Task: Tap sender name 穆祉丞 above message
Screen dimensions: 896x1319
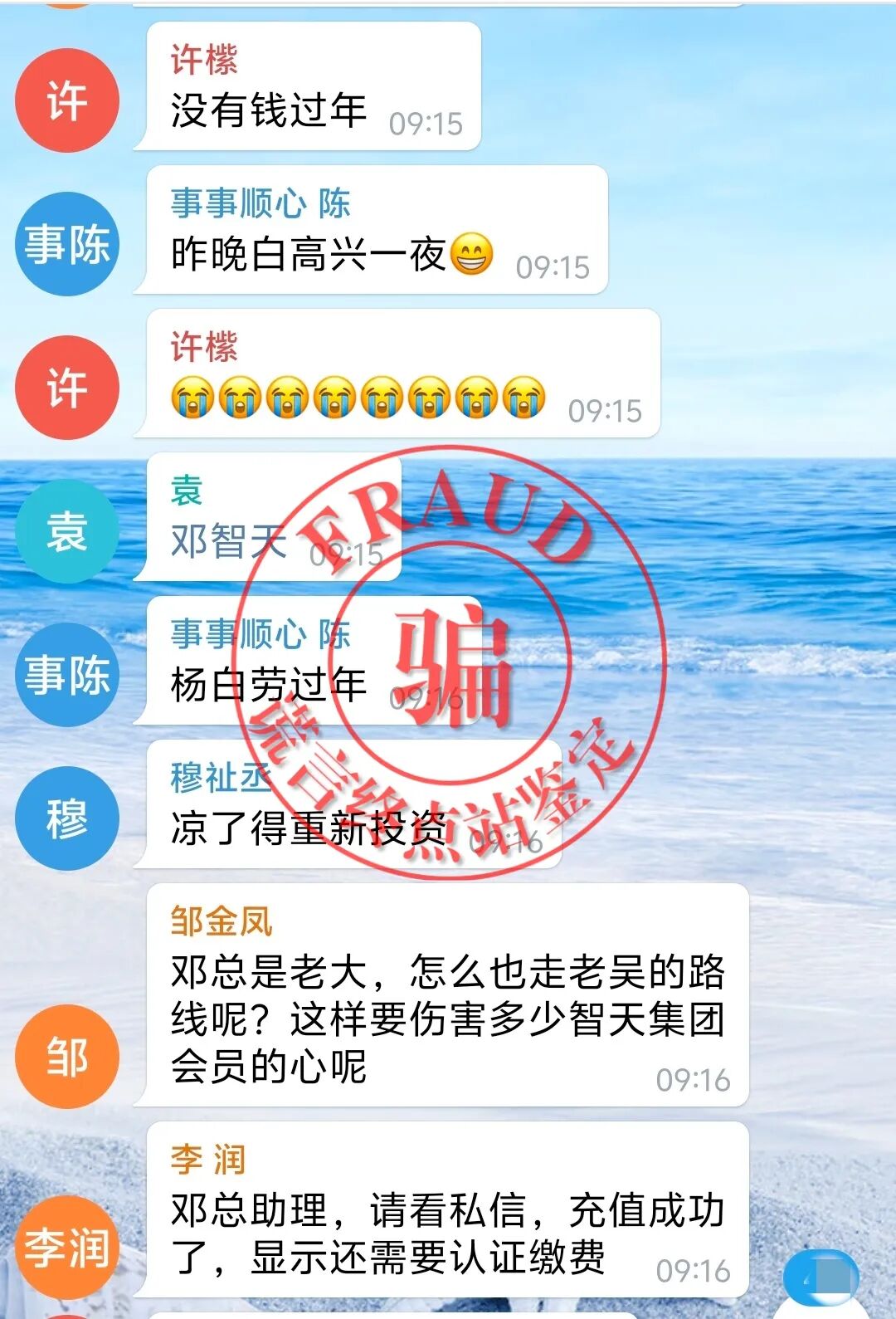Action: tap(222, 777)
